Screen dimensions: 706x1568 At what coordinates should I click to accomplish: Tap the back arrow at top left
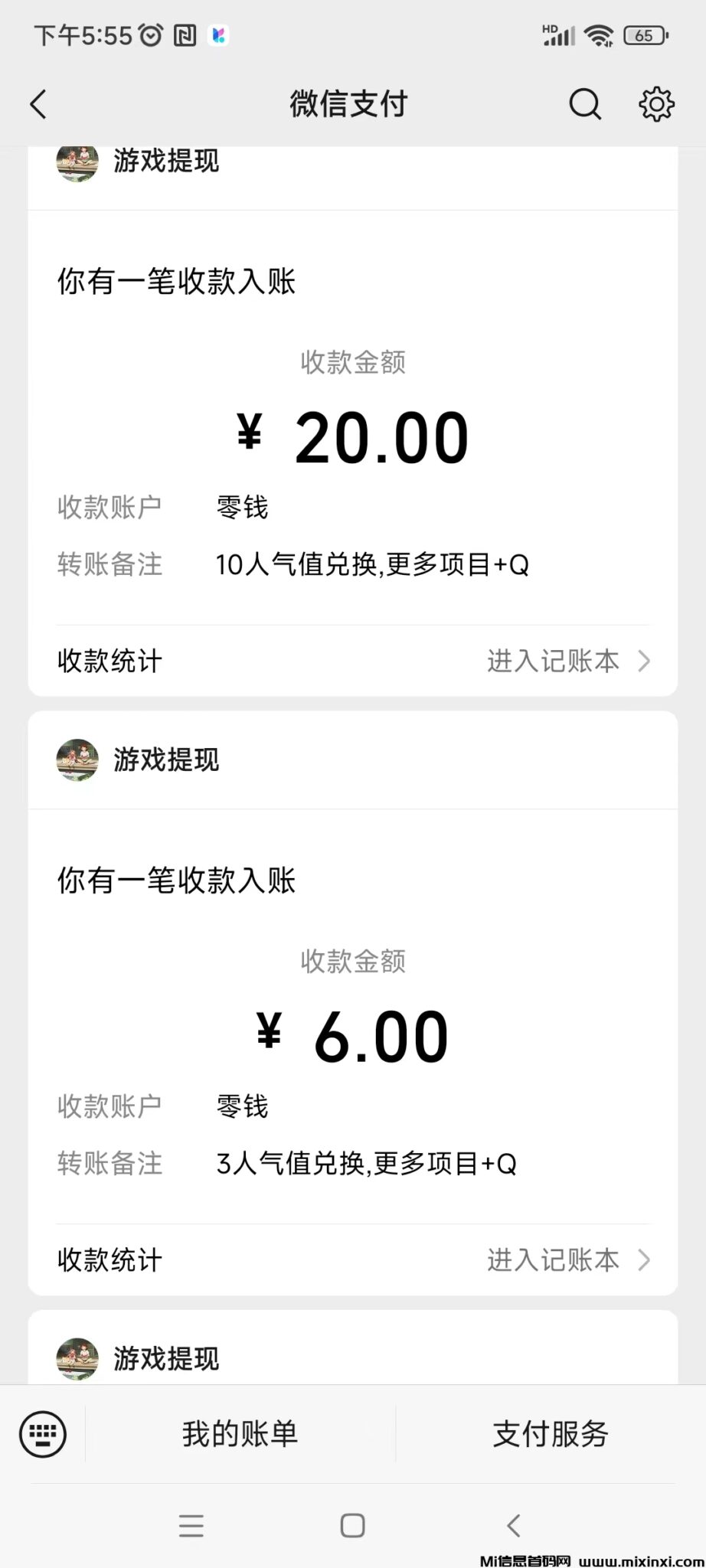38,104
